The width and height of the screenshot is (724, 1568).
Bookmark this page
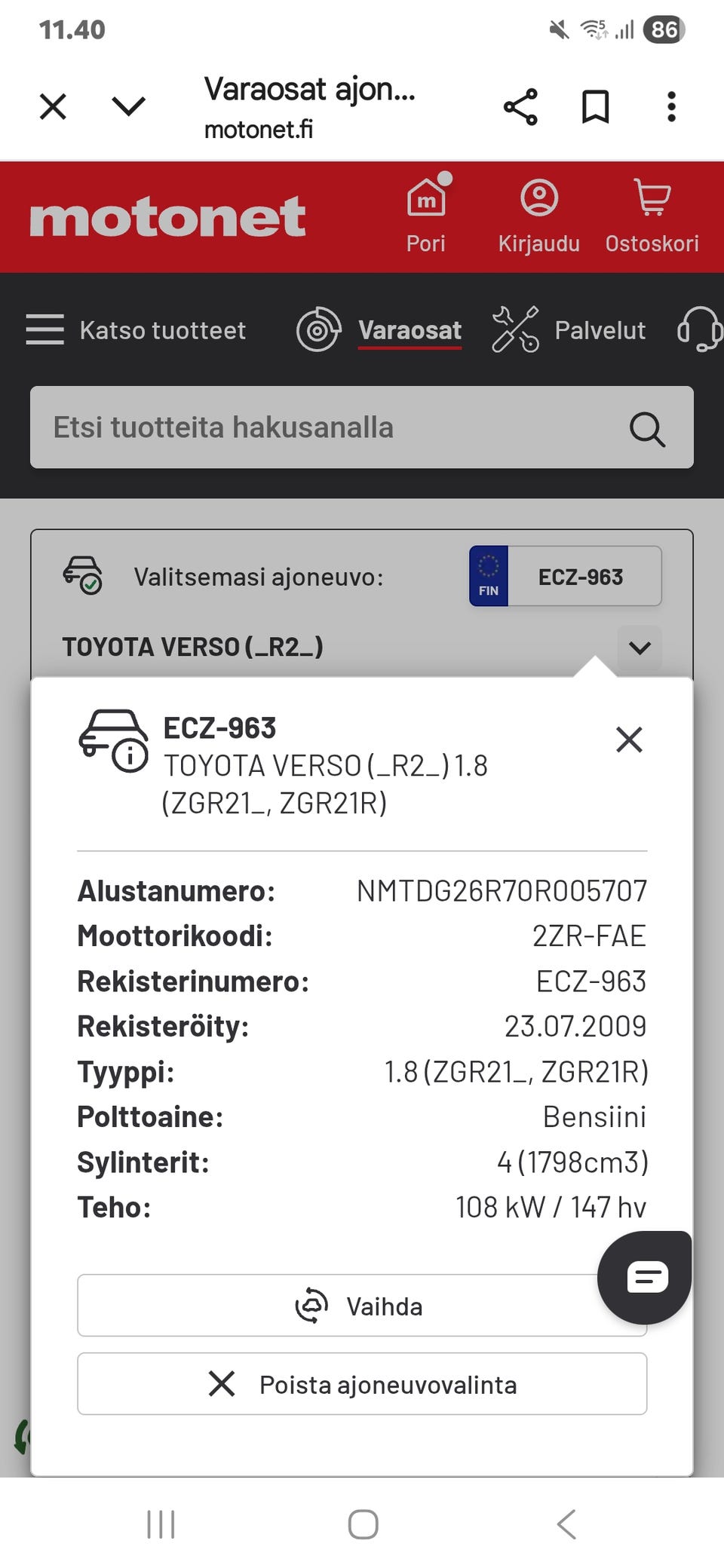tap(595, 106)
